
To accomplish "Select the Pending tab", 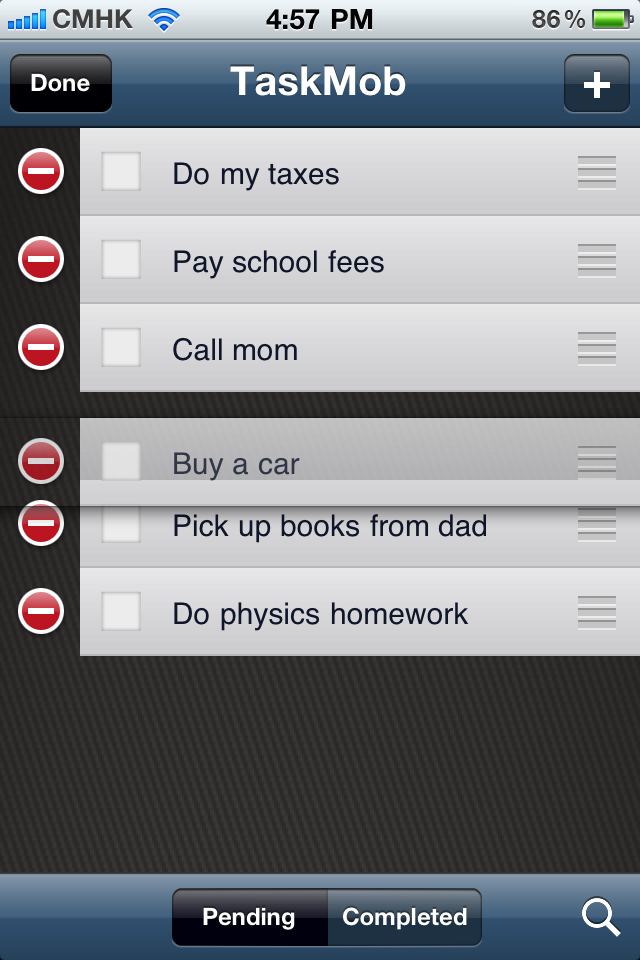I will [249, 917].
